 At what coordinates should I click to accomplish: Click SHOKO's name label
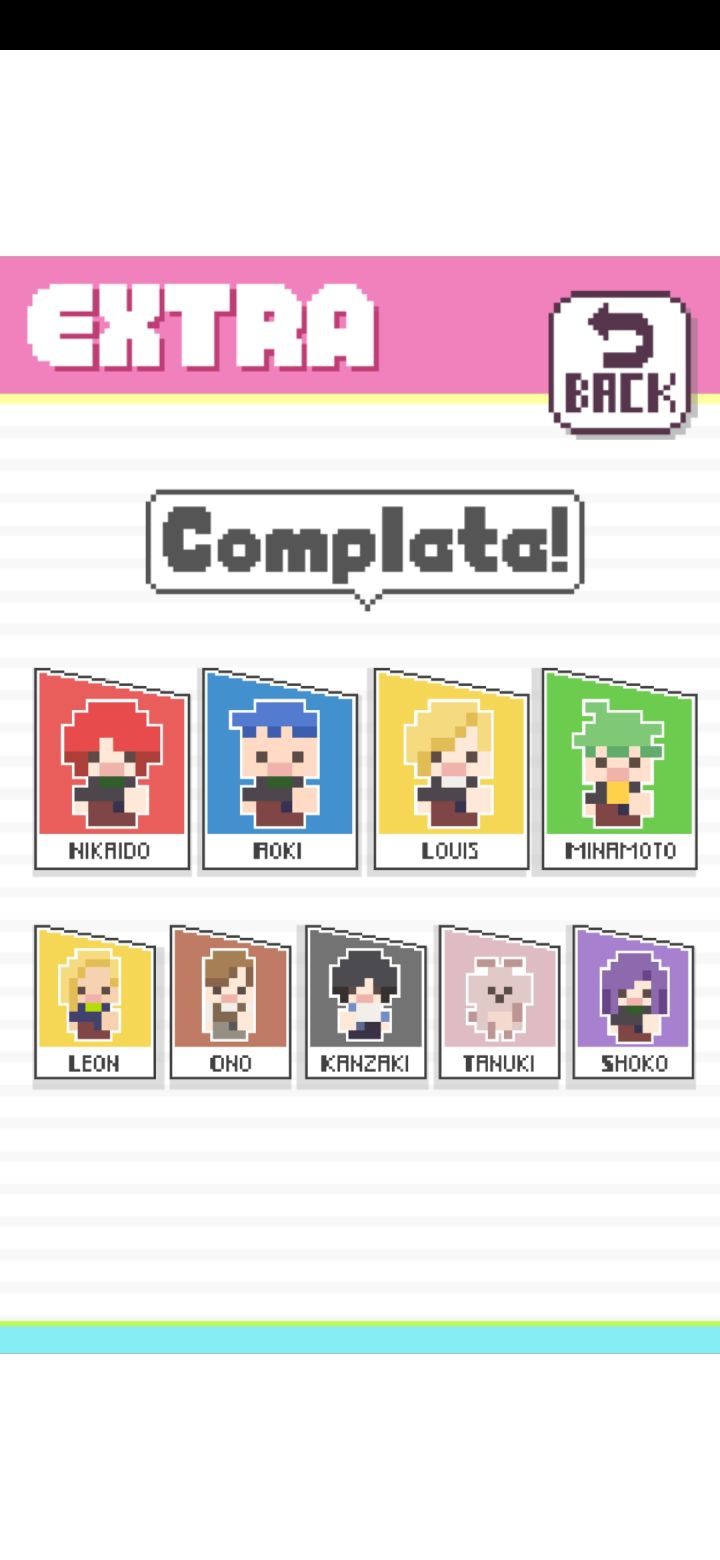[x=632, y=1063]
